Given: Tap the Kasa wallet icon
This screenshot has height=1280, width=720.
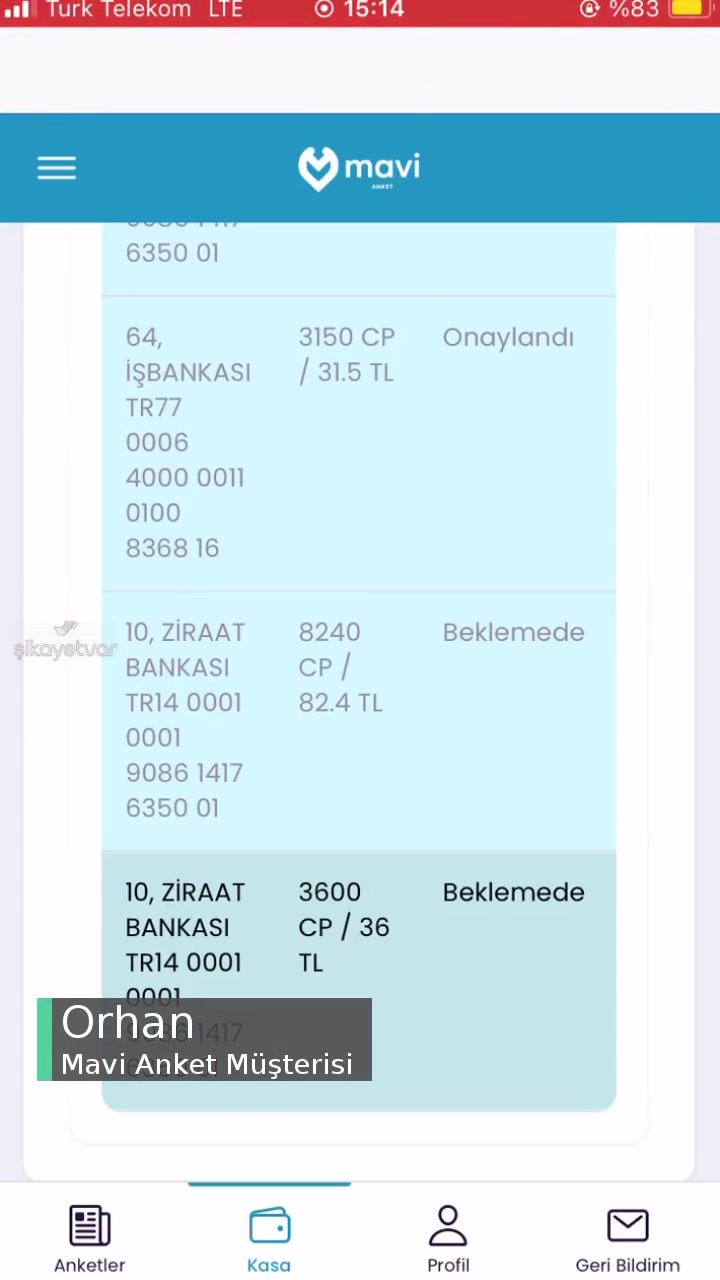Looking at the screenshot, I should pyautogui.click(x=269, y=1224).
